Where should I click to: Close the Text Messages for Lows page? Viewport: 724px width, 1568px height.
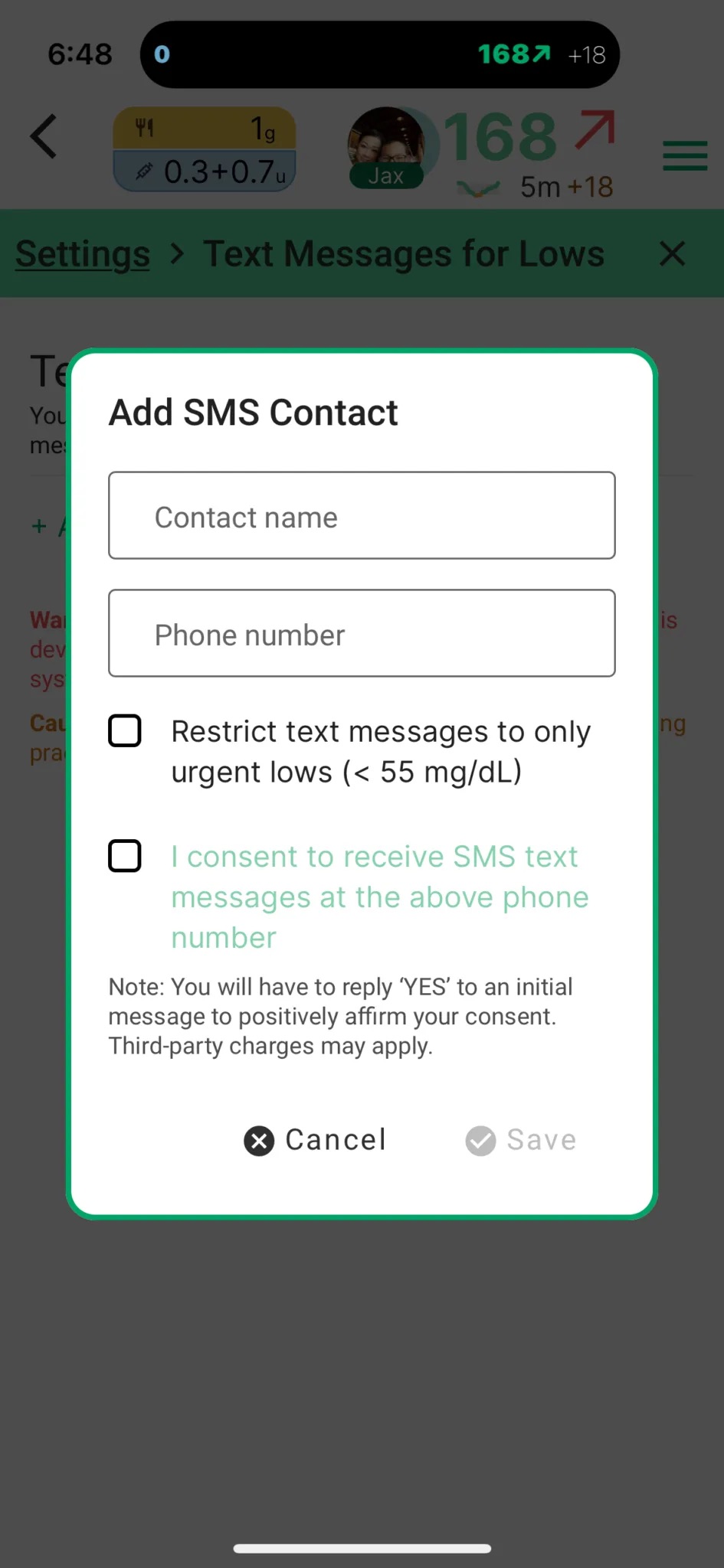672,253
